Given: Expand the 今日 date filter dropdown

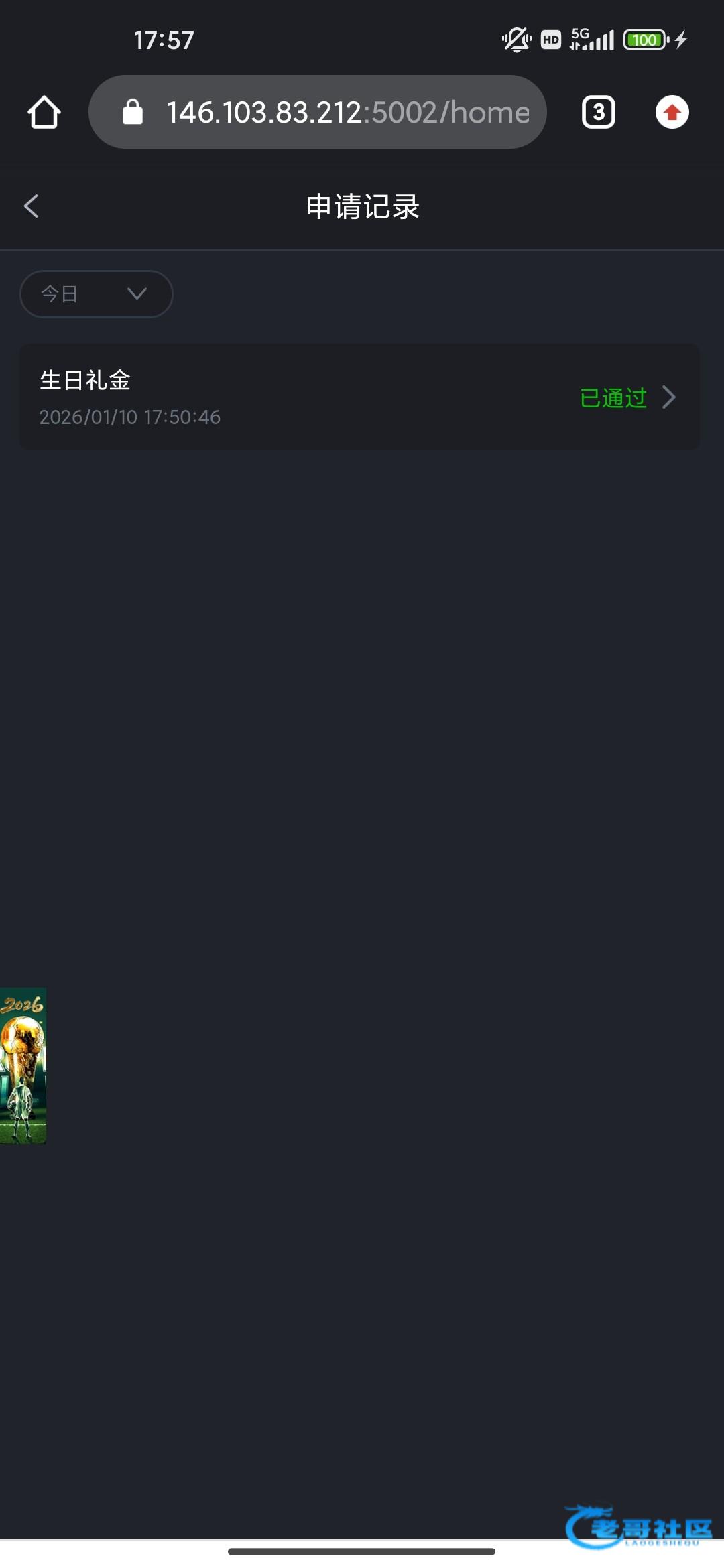Looking at the screenshot, I should (x=97, y=294).
